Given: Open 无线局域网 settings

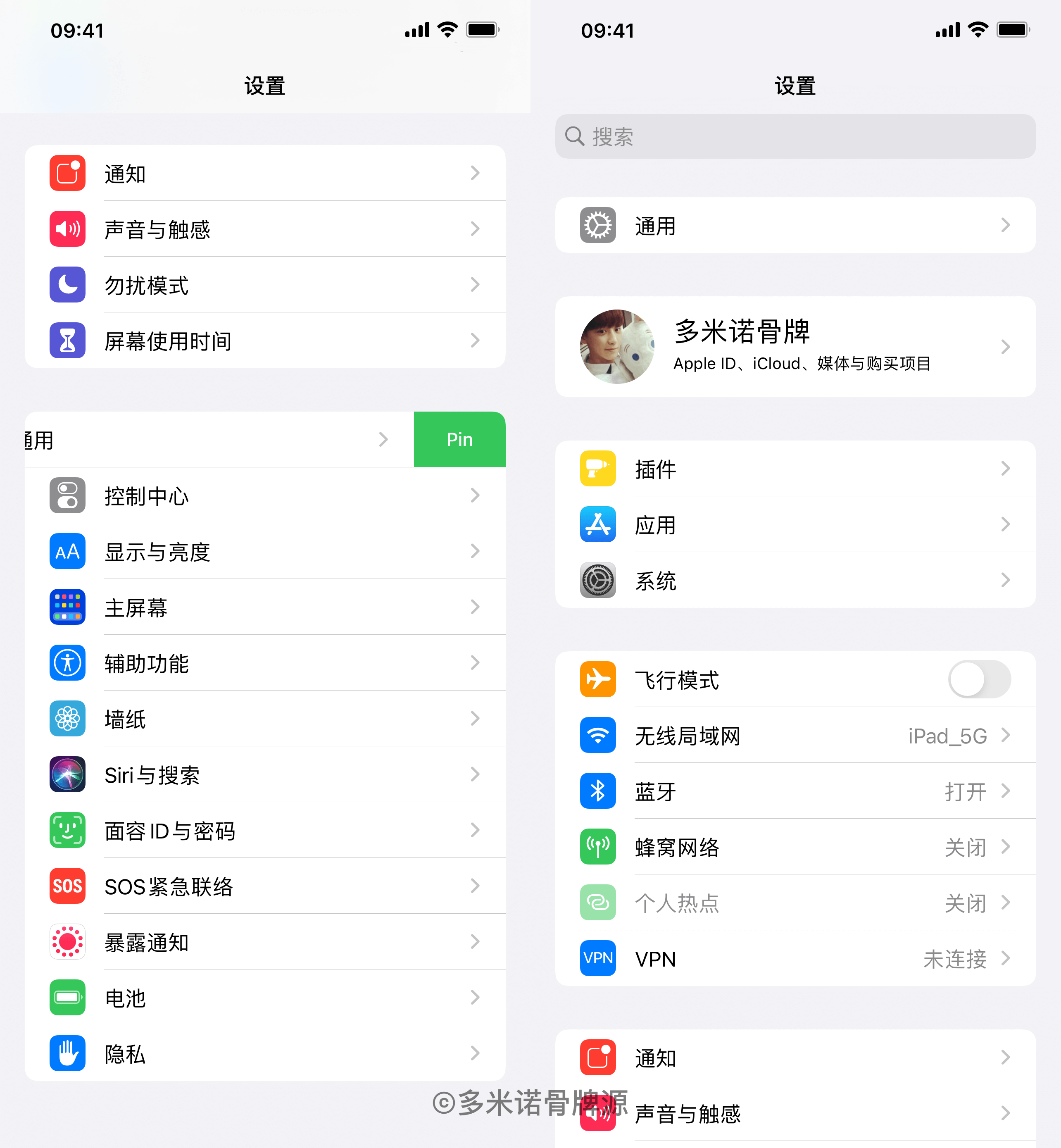Looking at the screenshot, I should (795, 736).
